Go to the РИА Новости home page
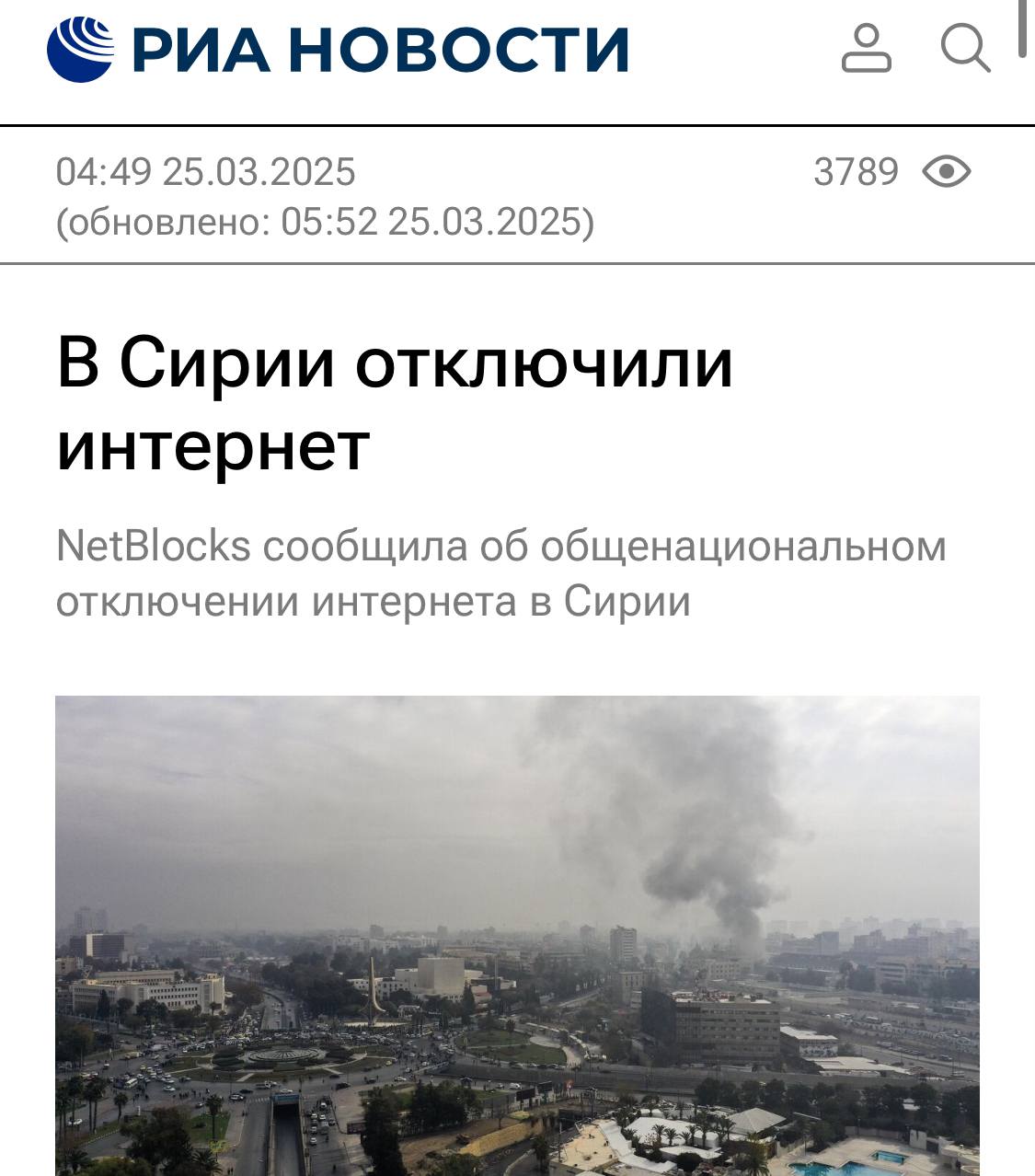 click(x=338, y=49)
